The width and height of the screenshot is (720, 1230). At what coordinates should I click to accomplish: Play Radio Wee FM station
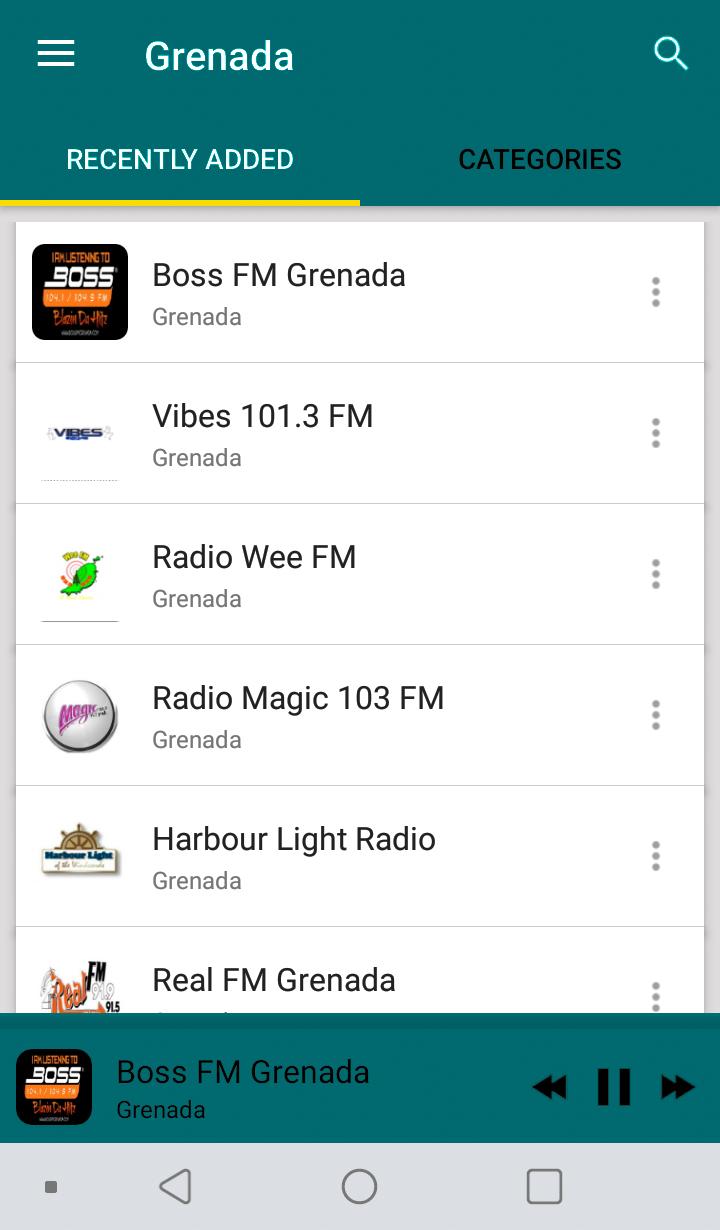360,574
